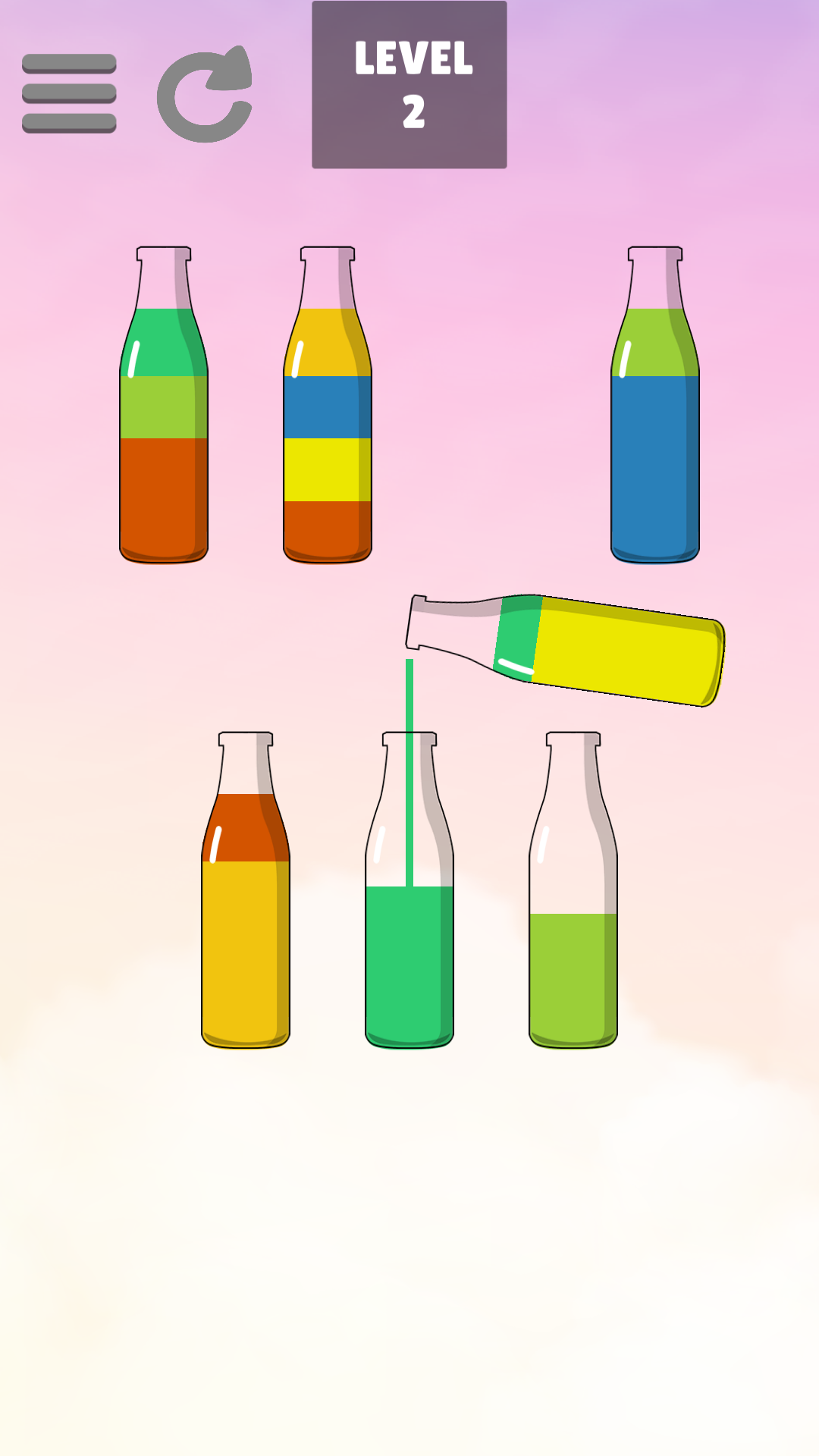The image size is (819, 1456).
Task: Open the hamburger menu
Action: 69,93
